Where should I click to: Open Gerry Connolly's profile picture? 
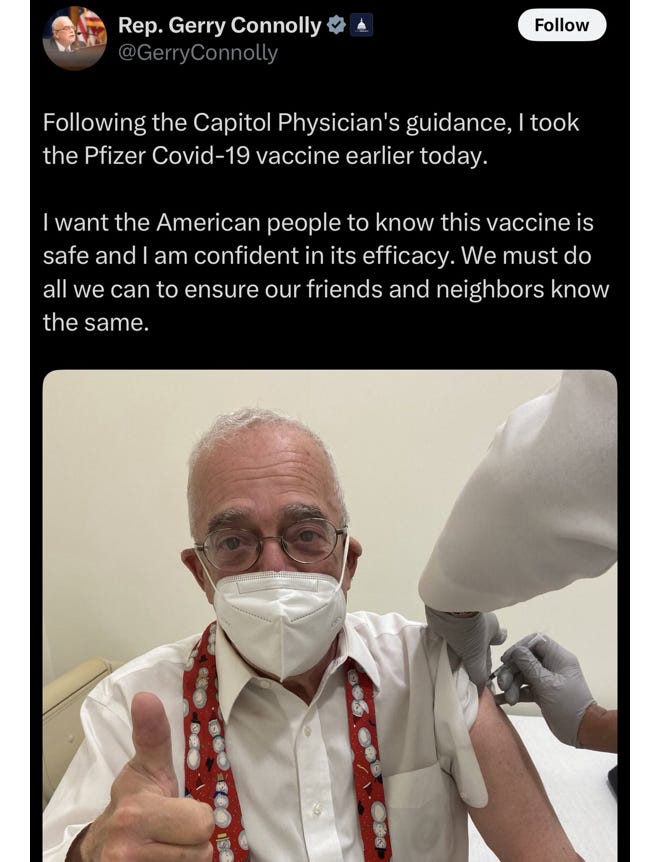point(74,38)
